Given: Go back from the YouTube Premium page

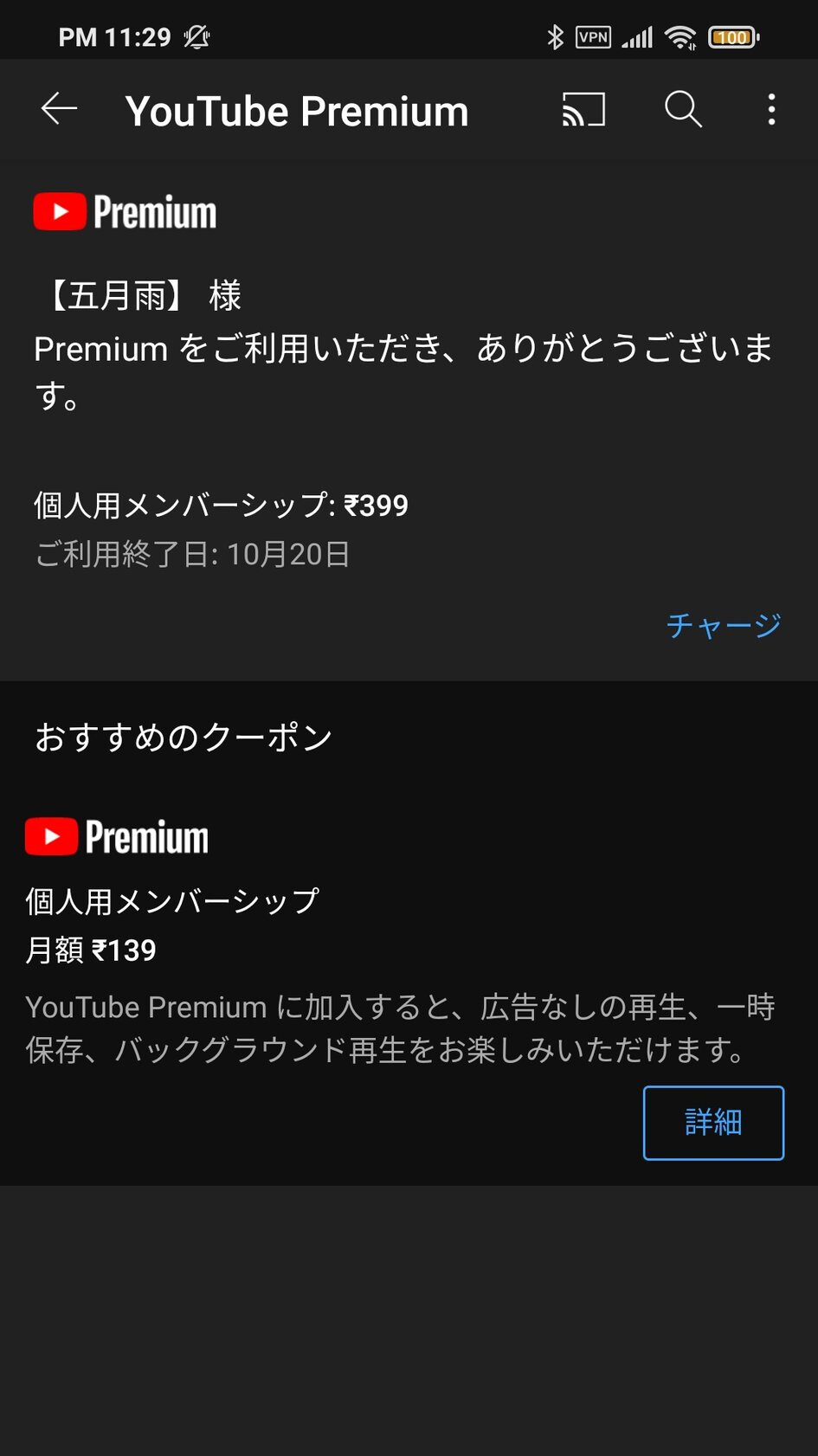Looking at the screenshot, I should pyautogui.click(x=60, y=109).
